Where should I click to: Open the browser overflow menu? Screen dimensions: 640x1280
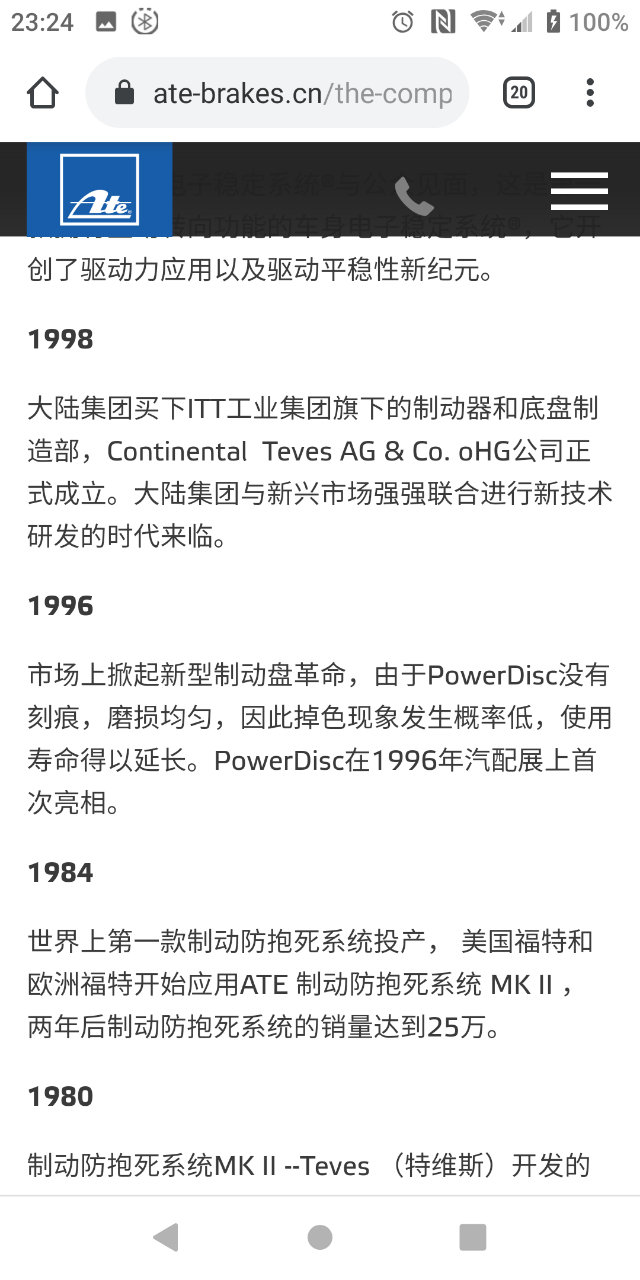[x=590, y=93]
